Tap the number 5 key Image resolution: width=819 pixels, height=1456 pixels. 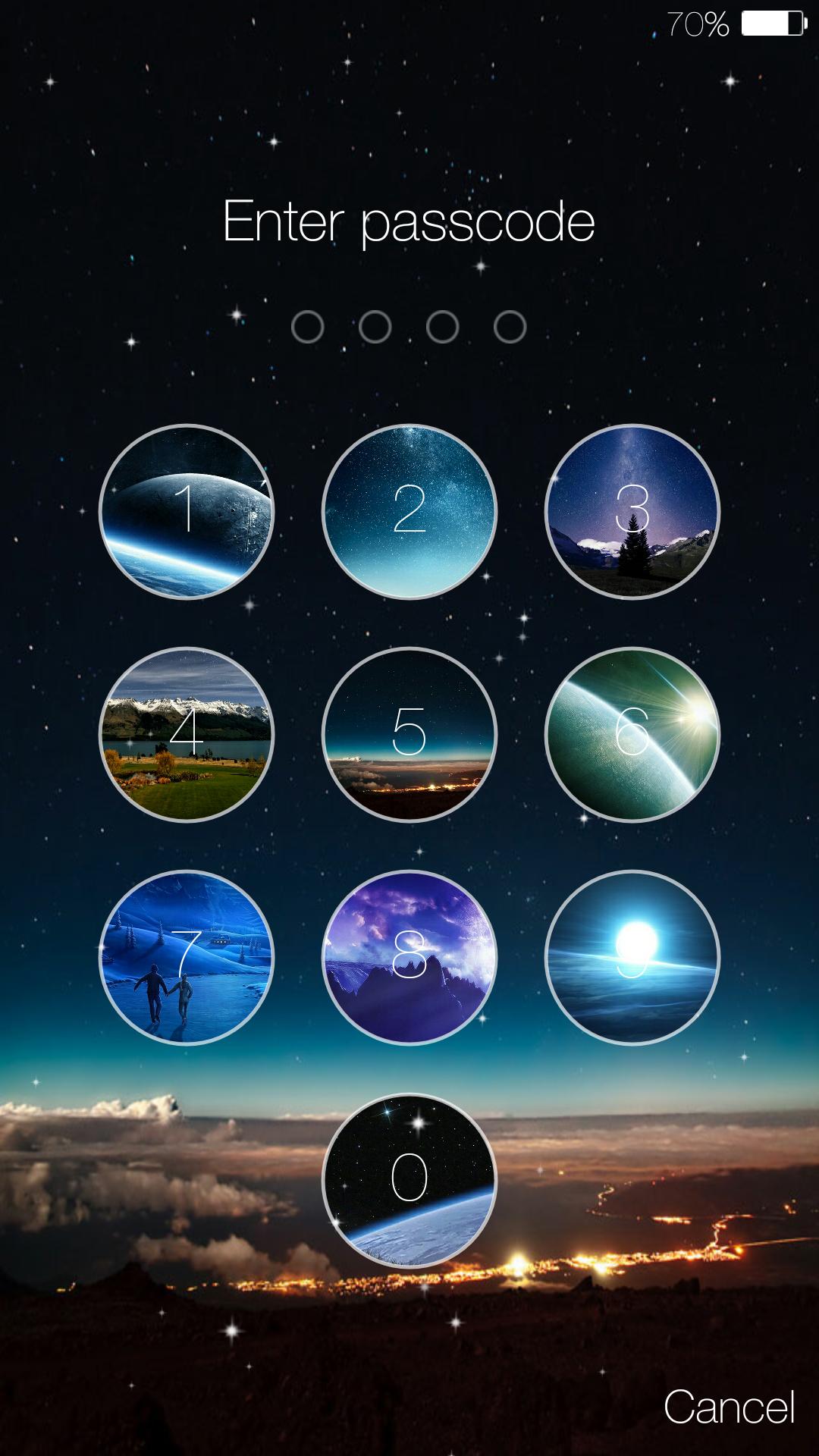(x=409, y=734)
